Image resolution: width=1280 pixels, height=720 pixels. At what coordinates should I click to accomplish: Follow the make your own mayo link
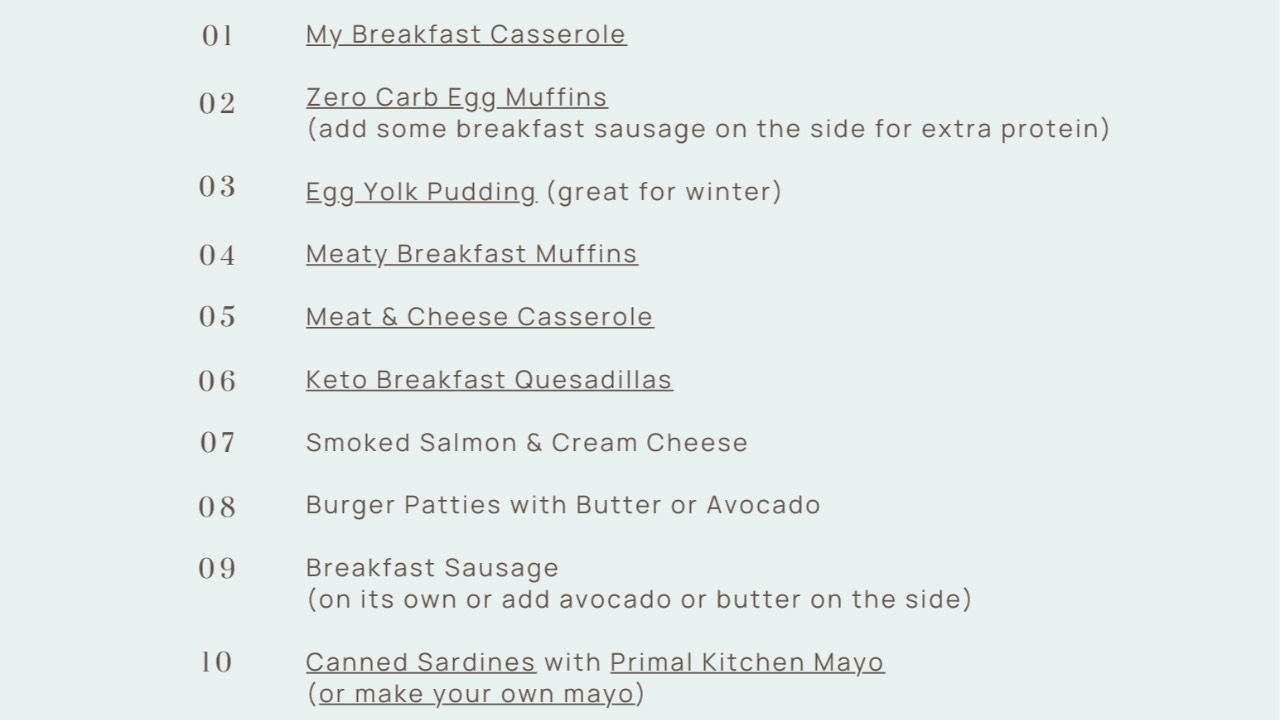(476, 694)
